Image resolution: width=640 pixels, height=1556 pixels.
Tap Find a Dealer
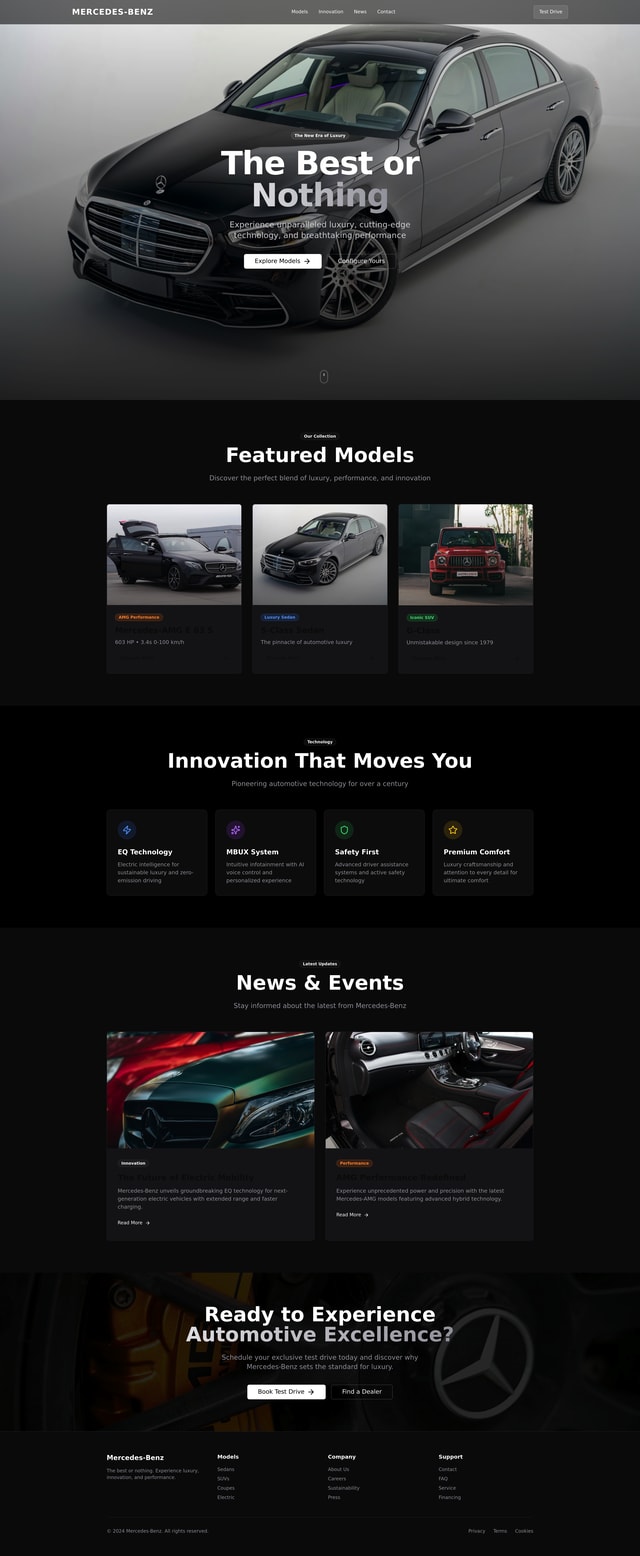[x=362, y=1392]
